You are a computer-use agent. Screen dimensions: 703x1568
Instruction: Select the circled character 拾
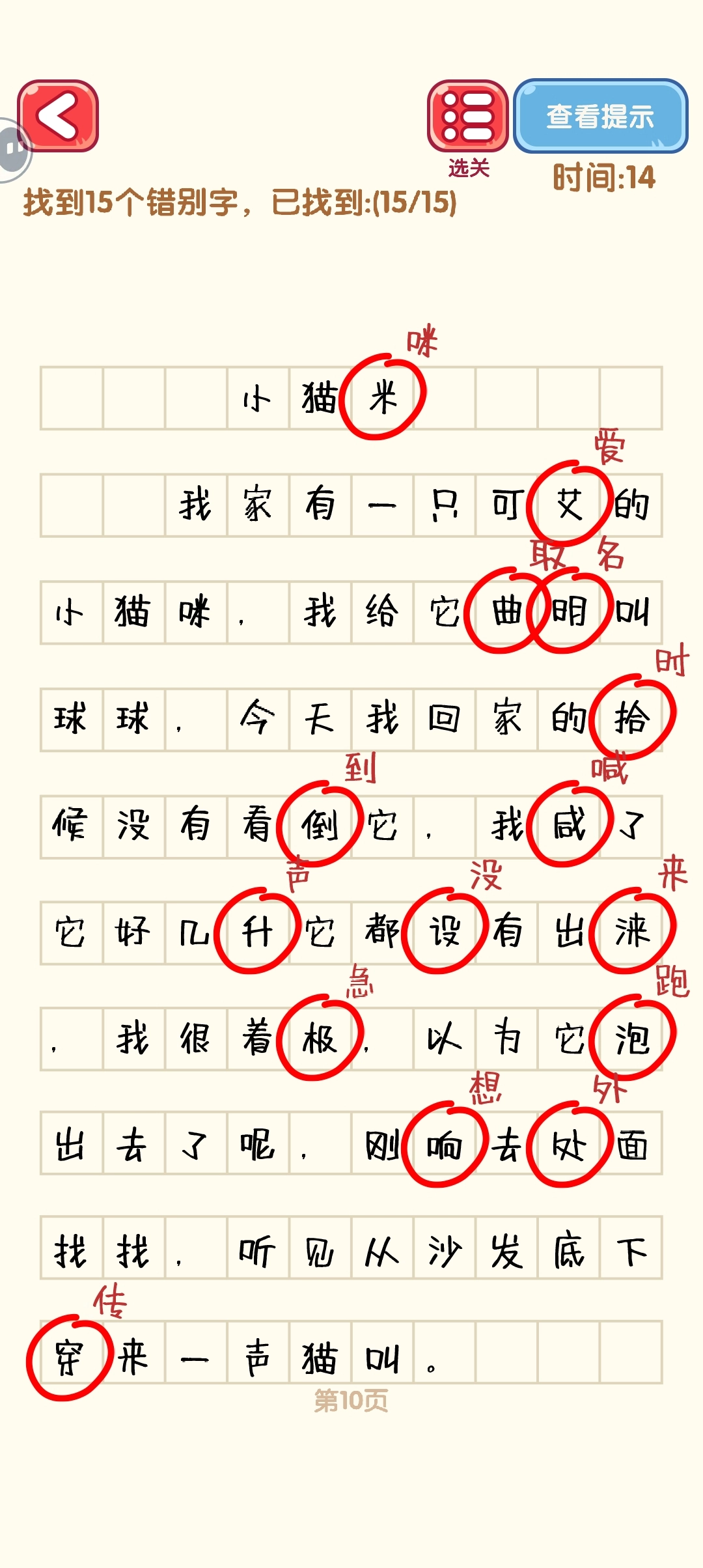[631, 718]
